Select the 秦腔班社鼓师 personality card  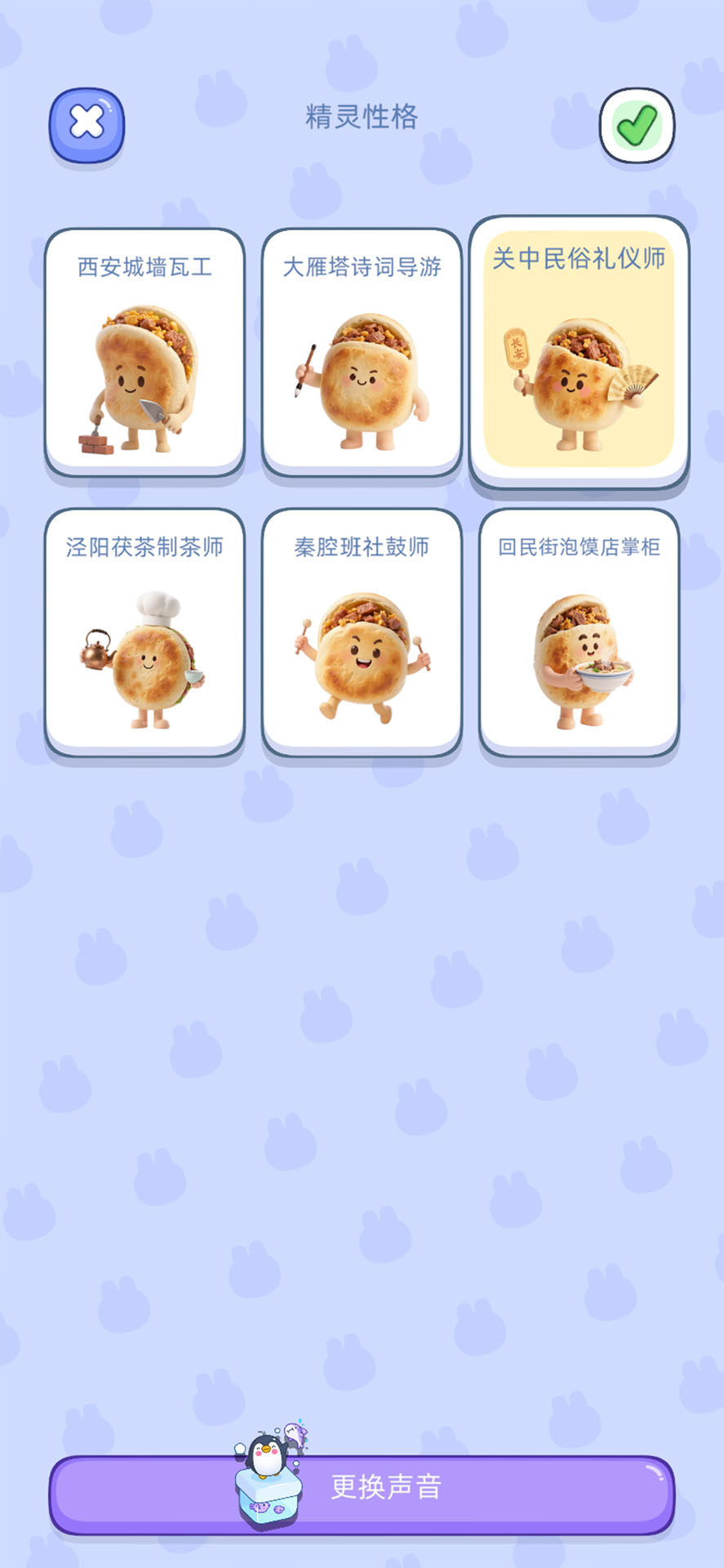(362, 632)
